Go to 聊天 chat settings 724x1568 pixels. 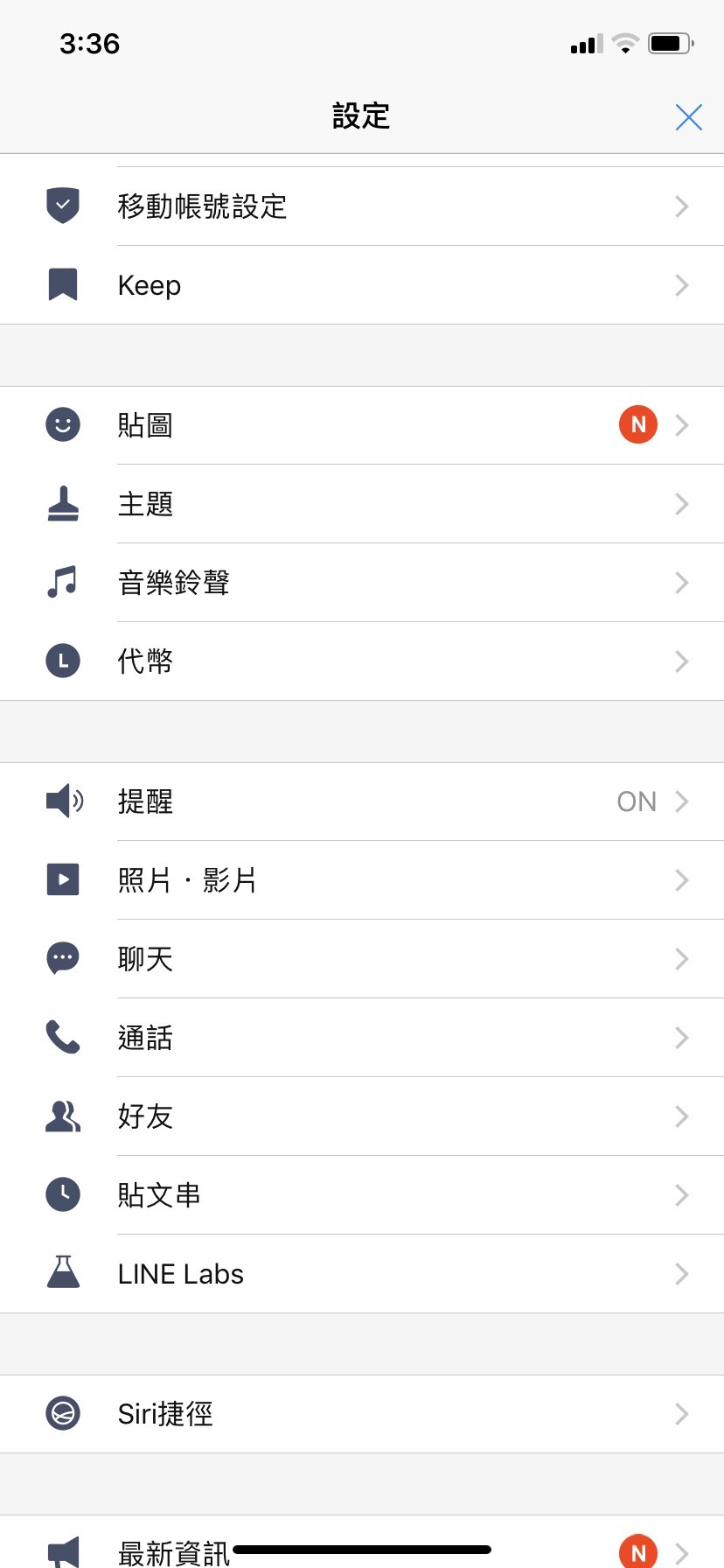pos(362,959)
